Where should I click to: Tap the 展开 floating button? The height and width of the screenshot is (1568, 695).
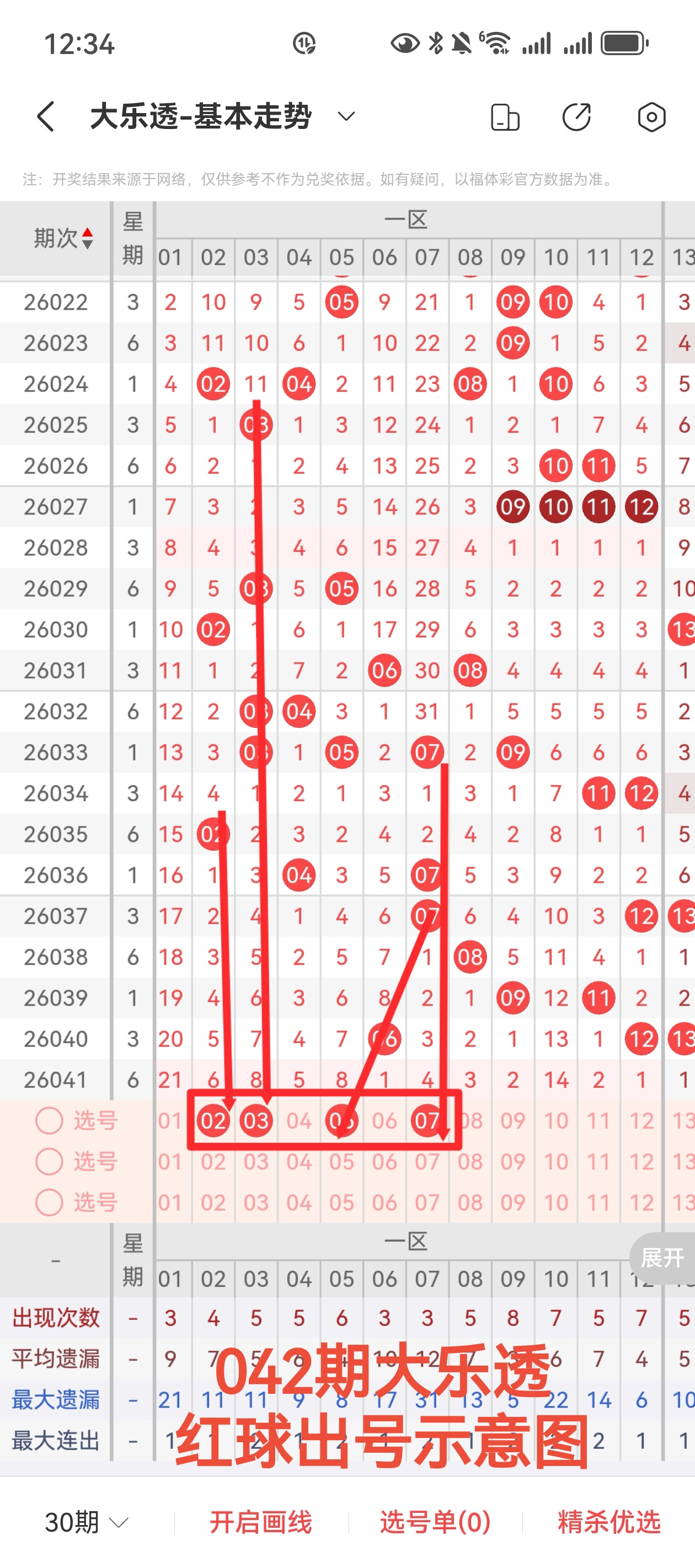[662, 1258]
